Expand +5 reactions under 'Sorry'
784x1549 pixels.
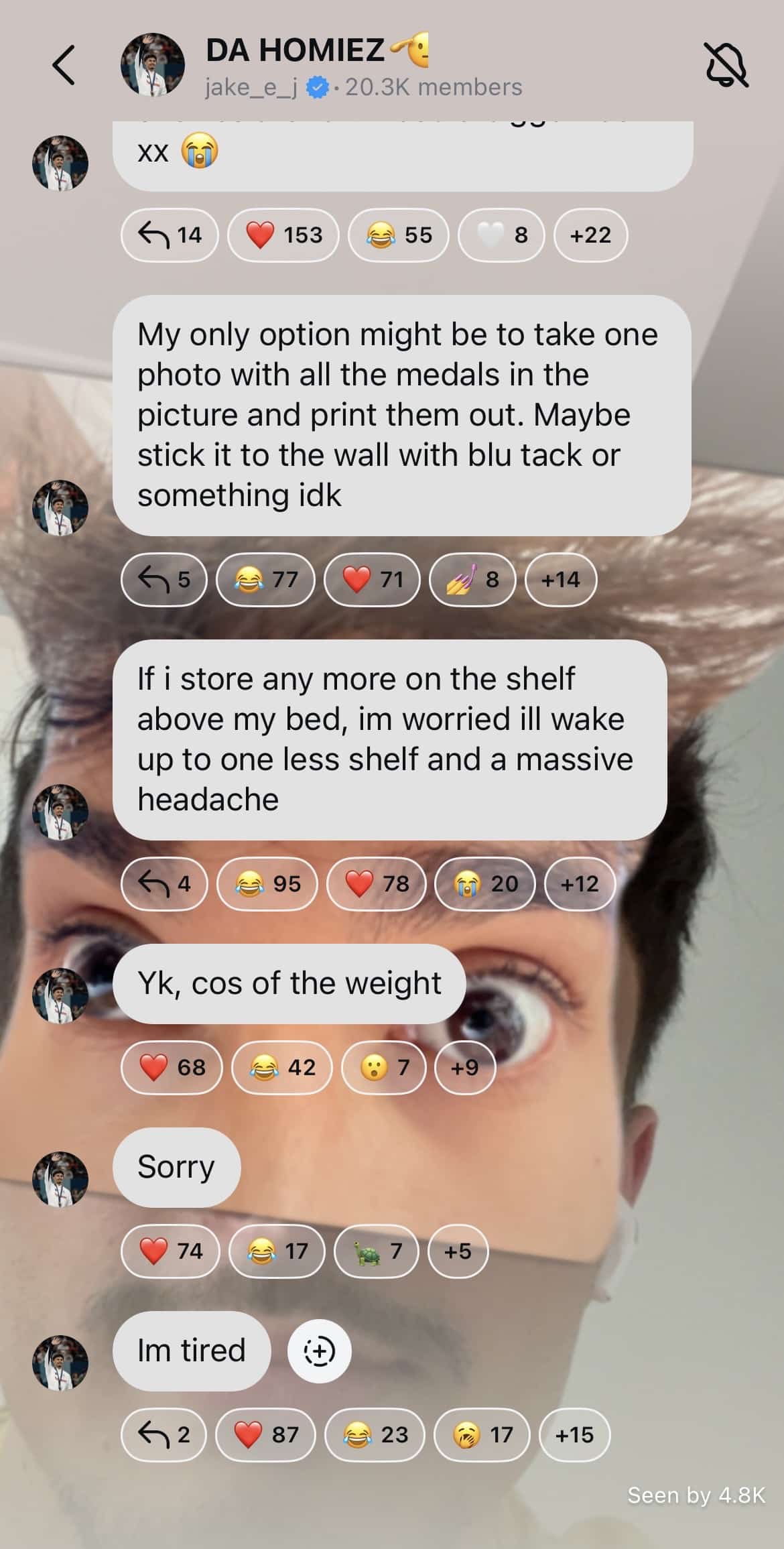[458, 1251]
